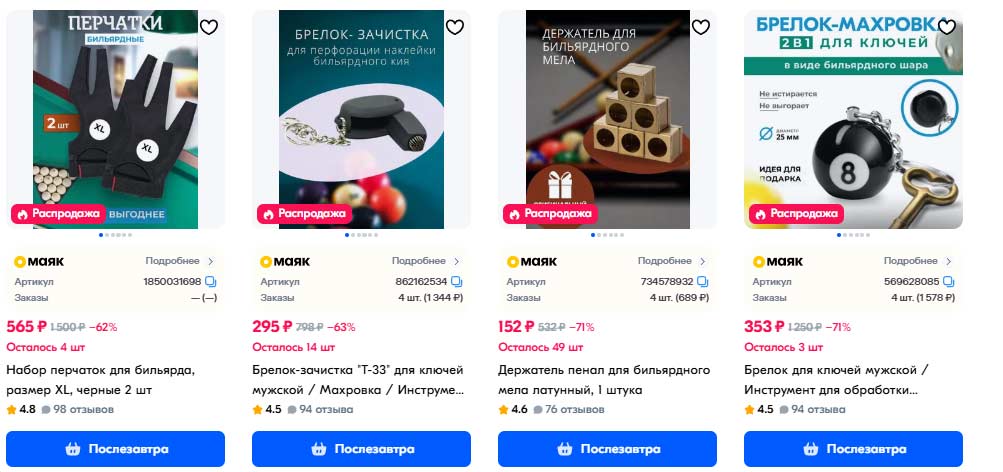Image resolution: width=1003 pixels, height=472 pixels.
Task: Copy article number 1850031698
Action: [210, 282]
